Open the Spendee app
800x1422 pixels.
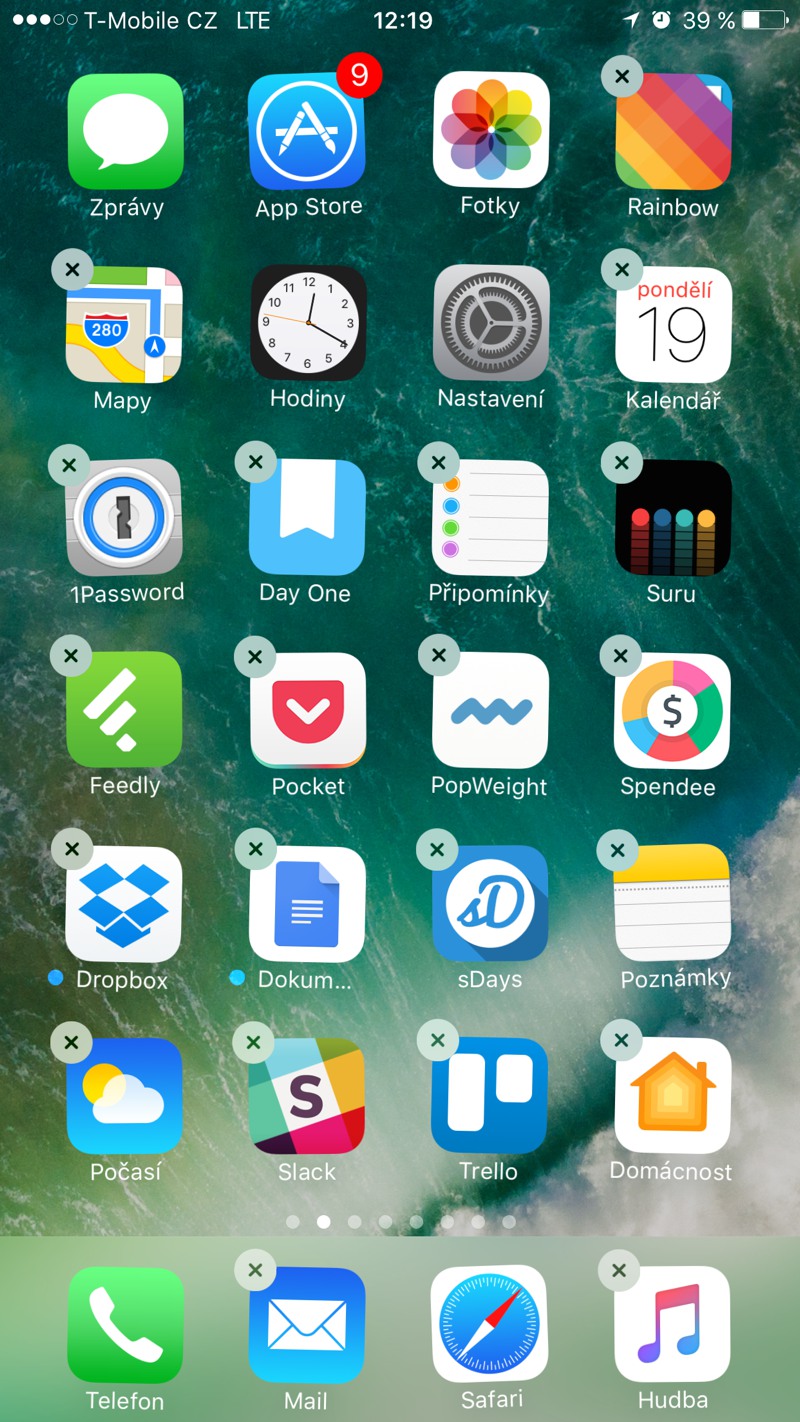click(672, 711)
